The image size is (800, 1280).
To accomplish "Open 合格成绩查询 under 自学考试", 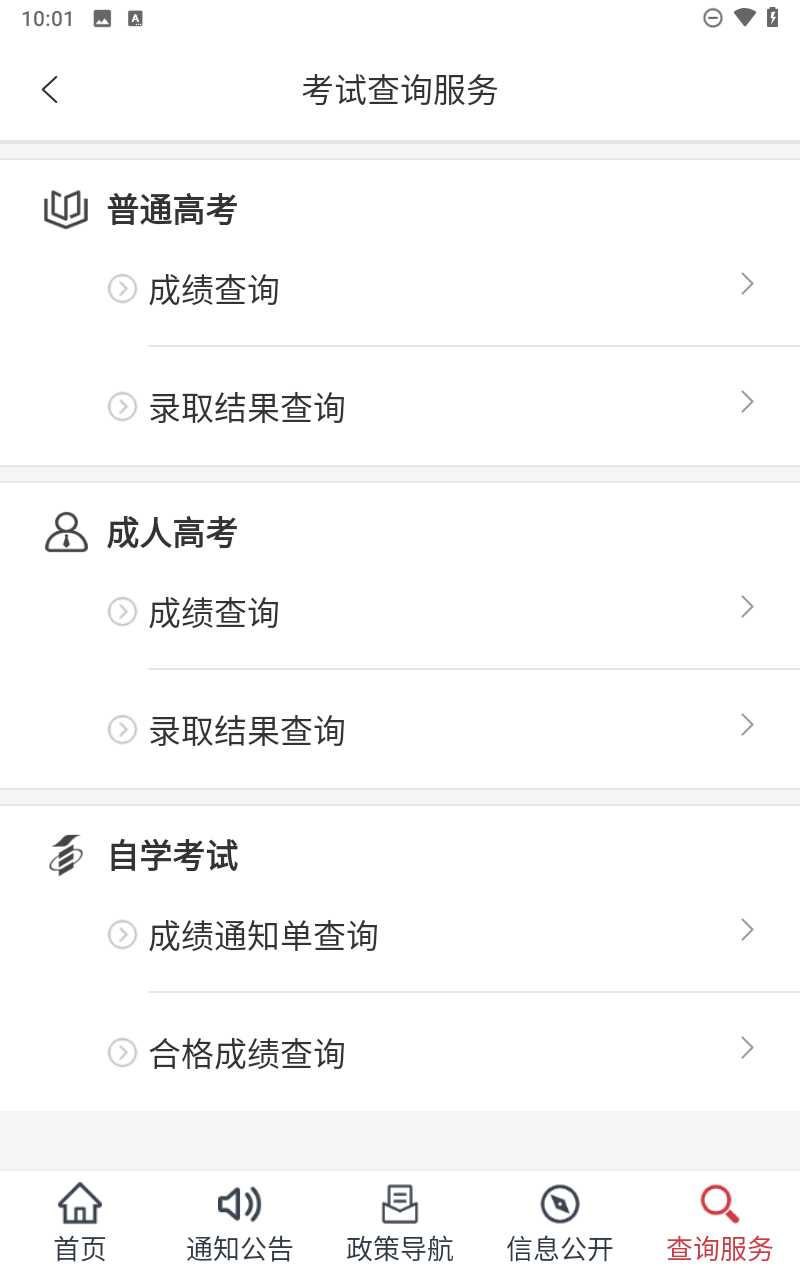I will [400, 1053].
